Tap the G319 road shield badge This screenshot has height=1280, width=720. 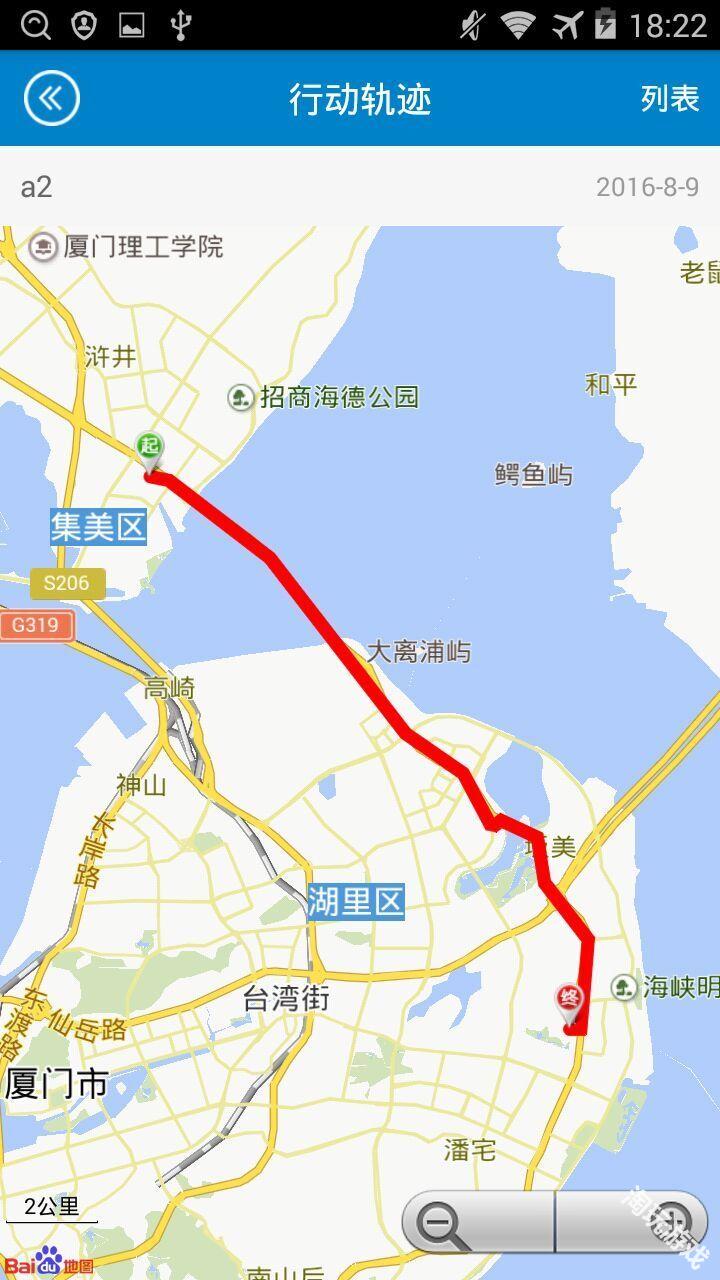tap(35, 624)
